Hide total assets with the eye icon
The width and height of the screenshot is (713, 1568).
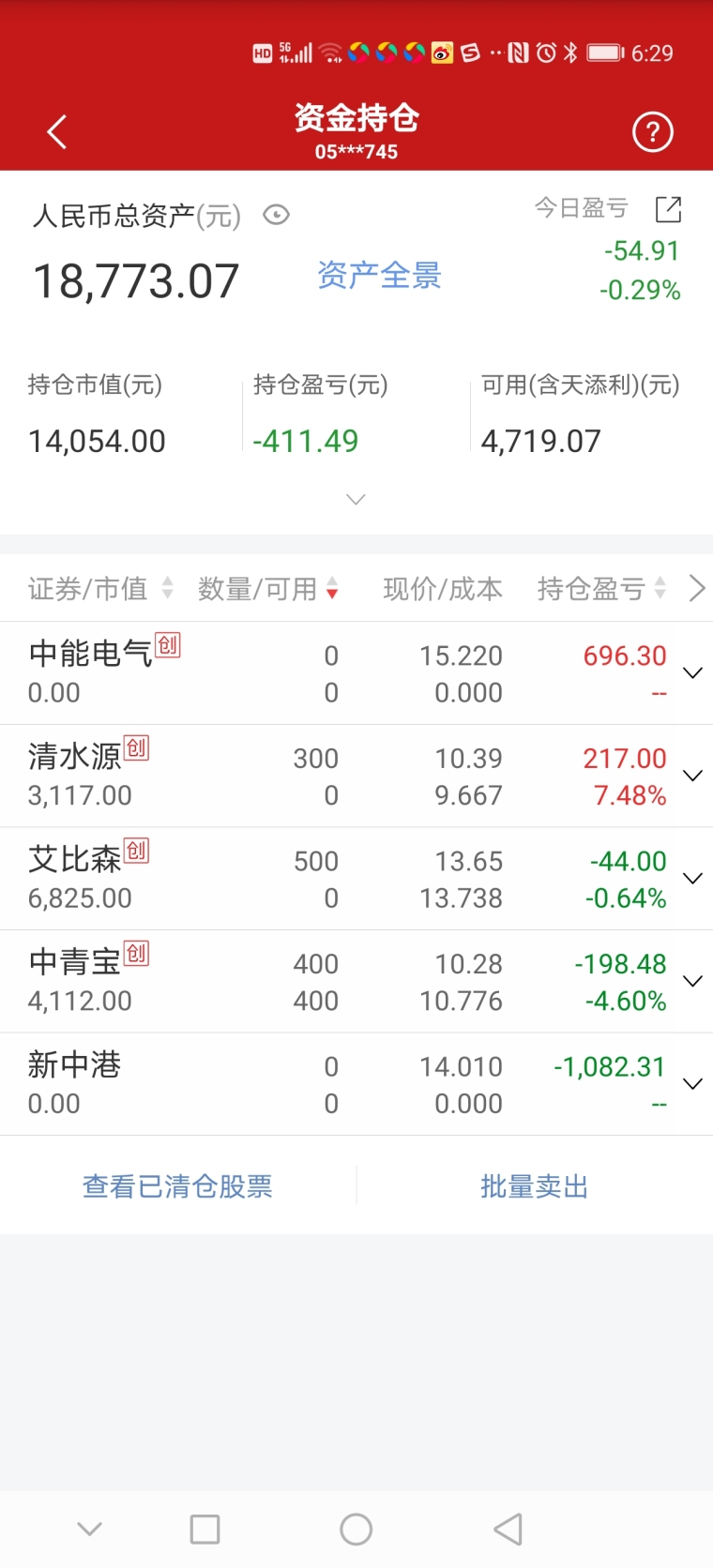[276, 216]
